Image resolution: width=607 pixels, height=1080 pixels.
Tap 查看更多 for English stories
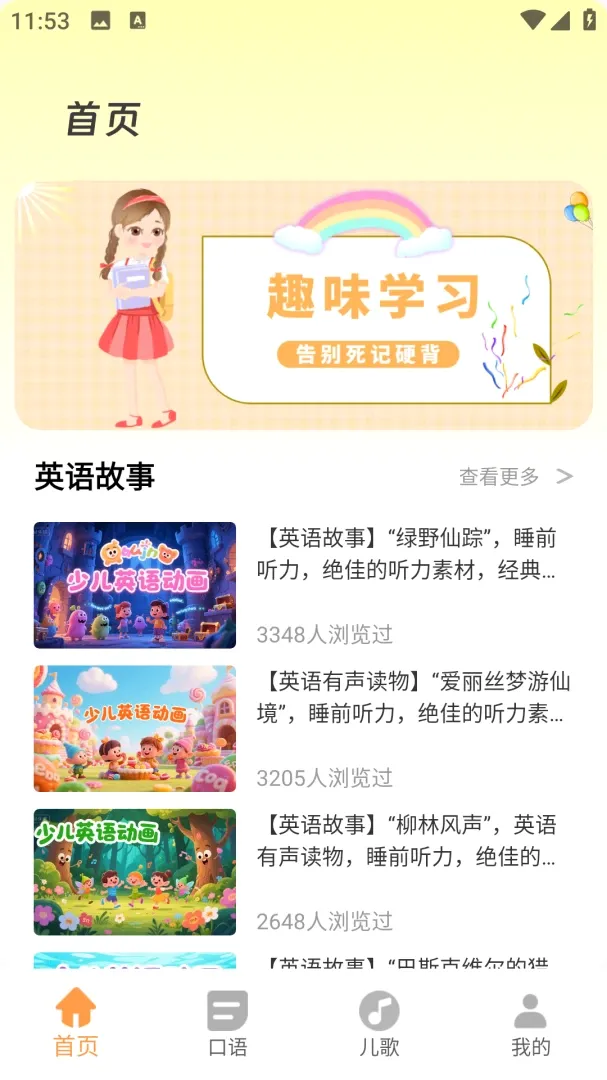516,476
